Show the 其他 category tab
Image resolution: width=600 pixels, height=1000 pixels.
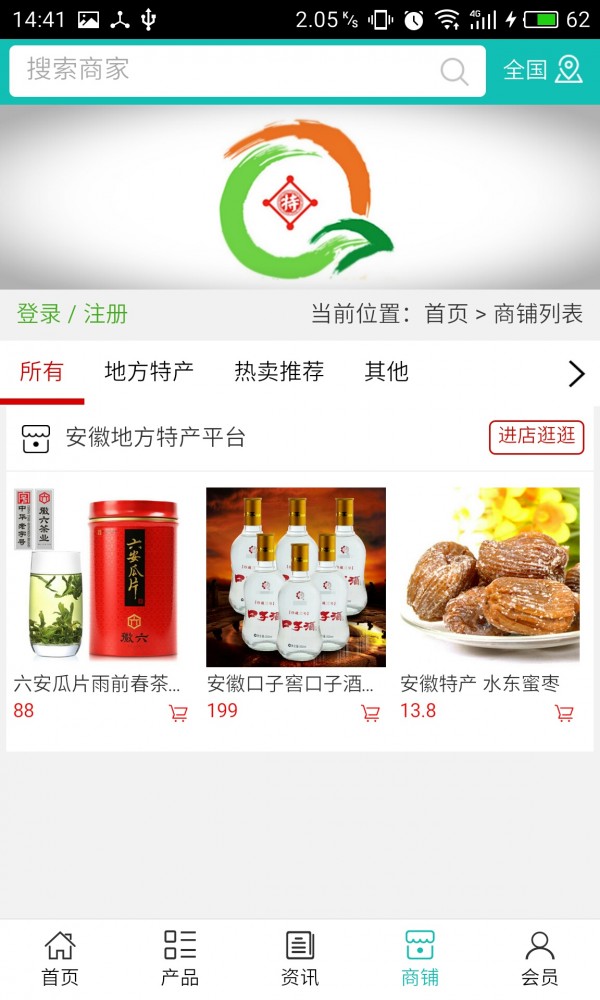(x=386, y=372)
